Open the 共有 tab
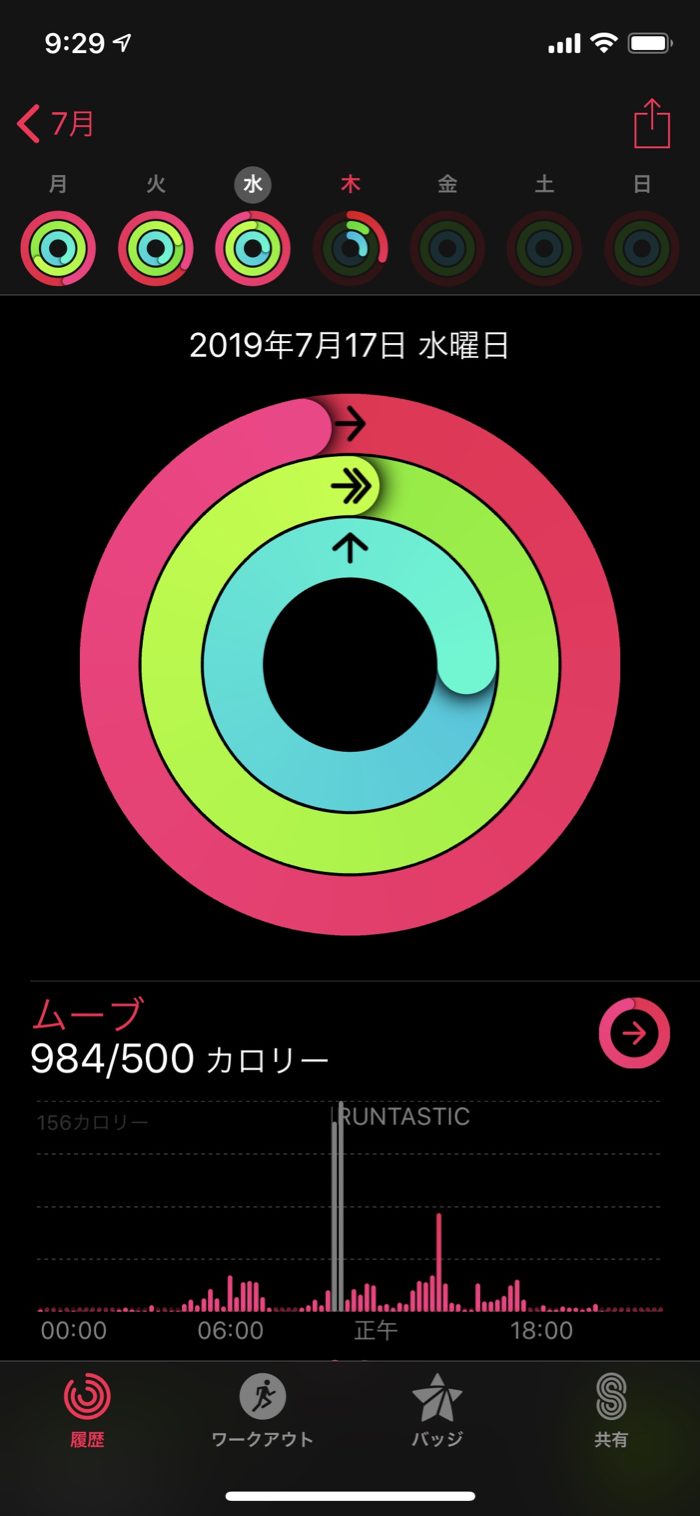Screen dimensions: 700x1516 point(611,1410)
